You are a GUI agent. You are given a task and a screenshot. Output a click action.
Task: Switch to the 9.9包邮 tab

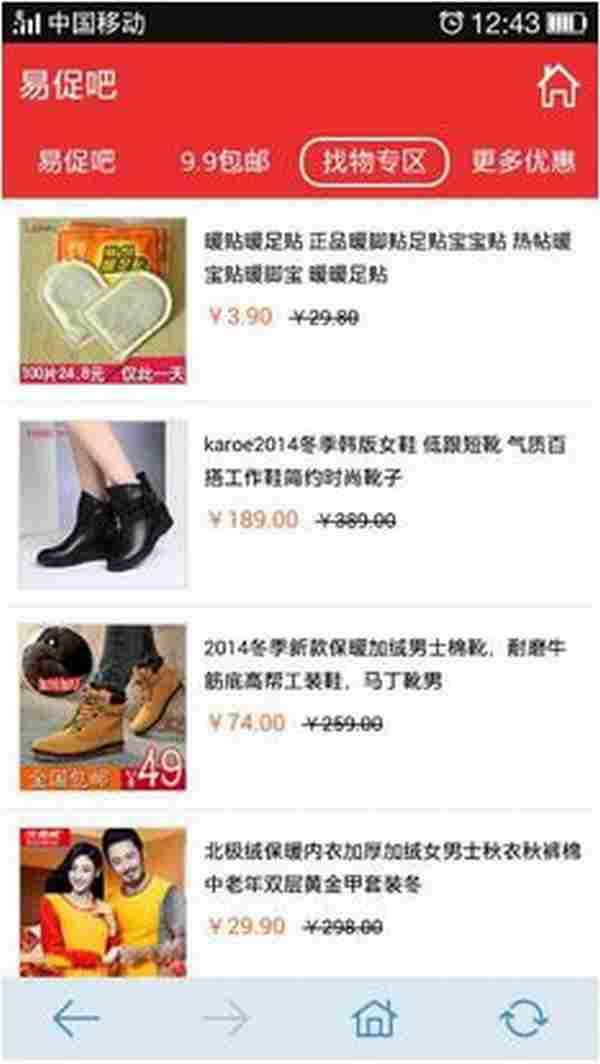tap(225, 161)
